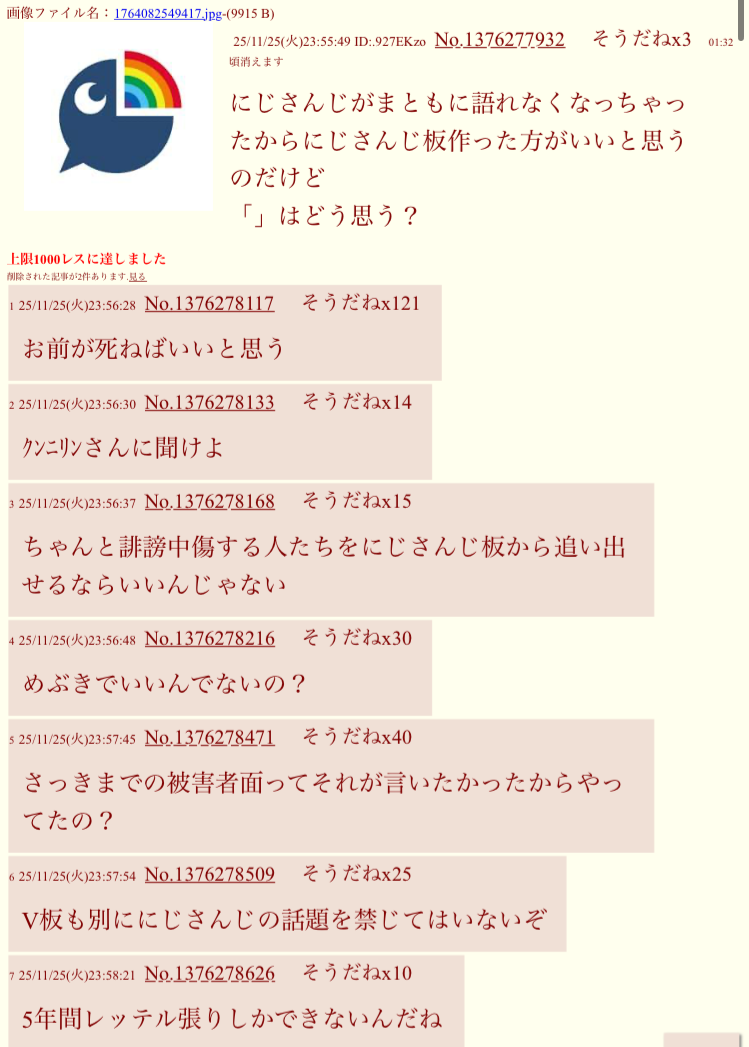Tap そうだねx25 on reply 6
This screenshot has width=749, height=1047.
pyautogui.click(x=356, y=874)
